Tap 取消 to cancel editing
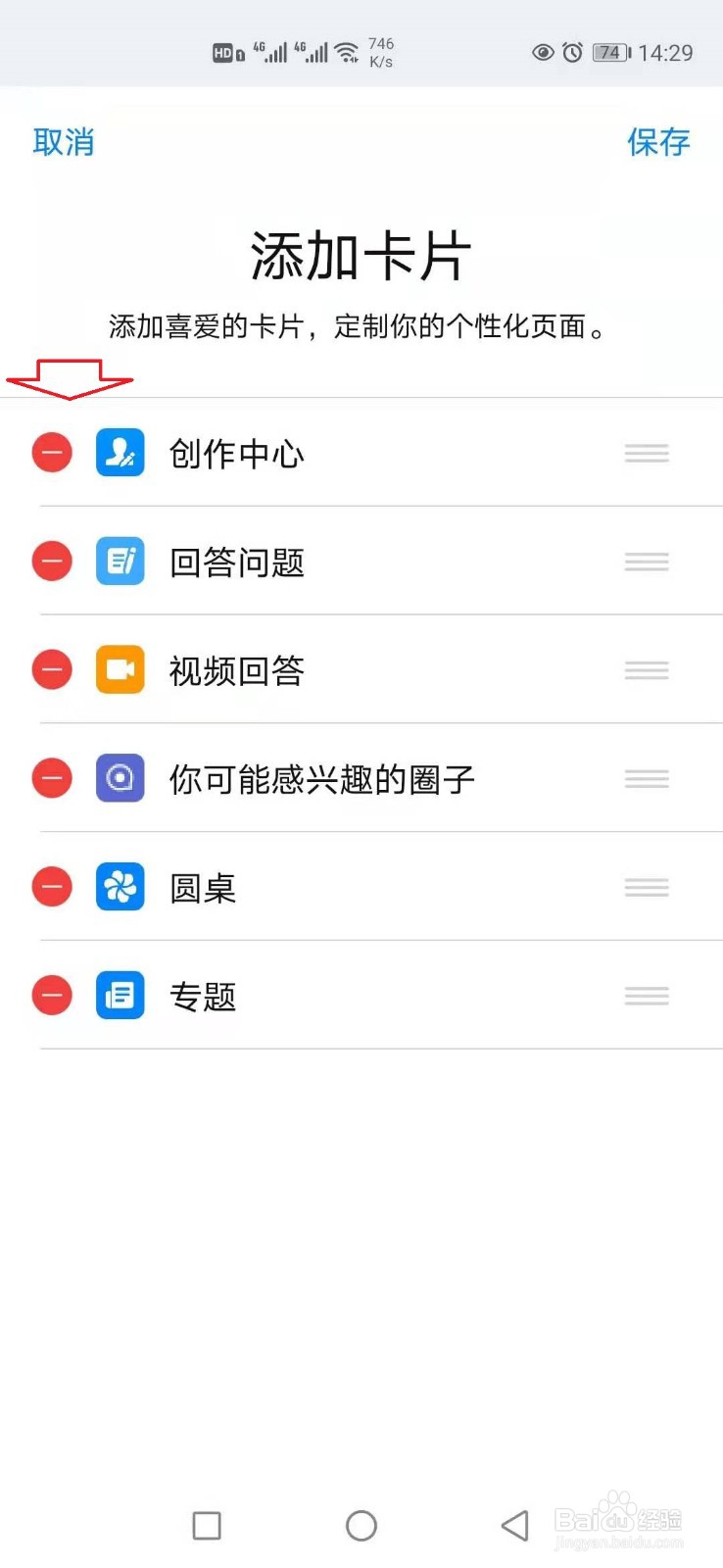 tap(64, 142)
